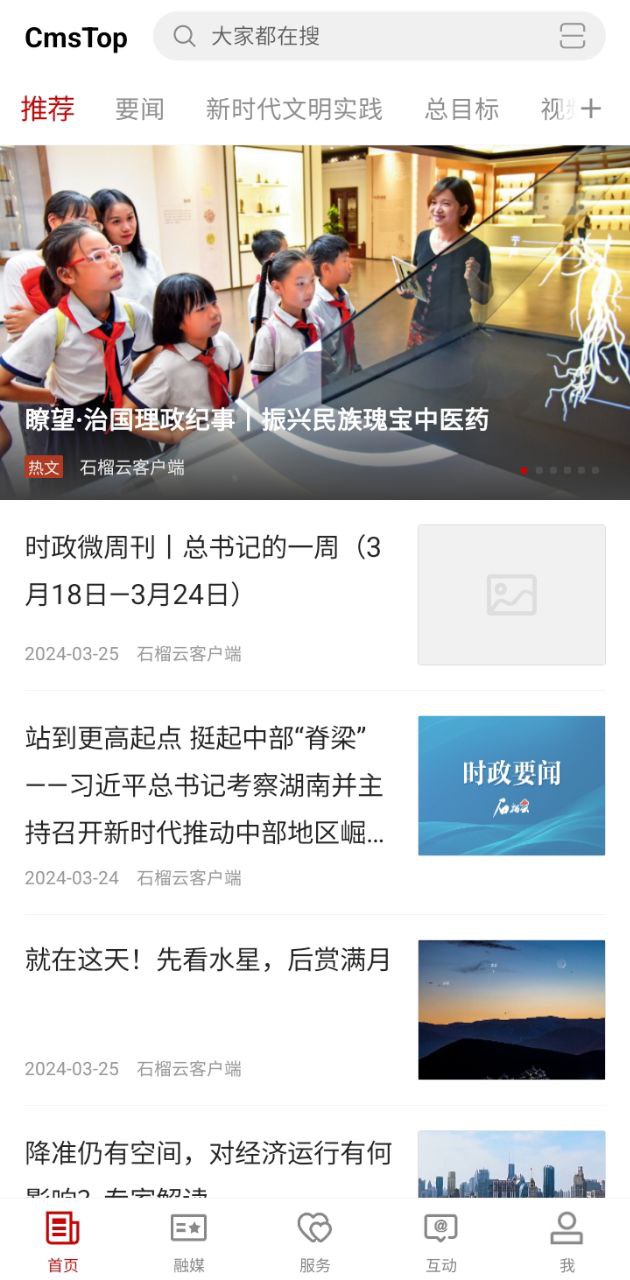
Task: Read the 站到更高起点 挺起中部脊梁 article
Action: (205, 786)
